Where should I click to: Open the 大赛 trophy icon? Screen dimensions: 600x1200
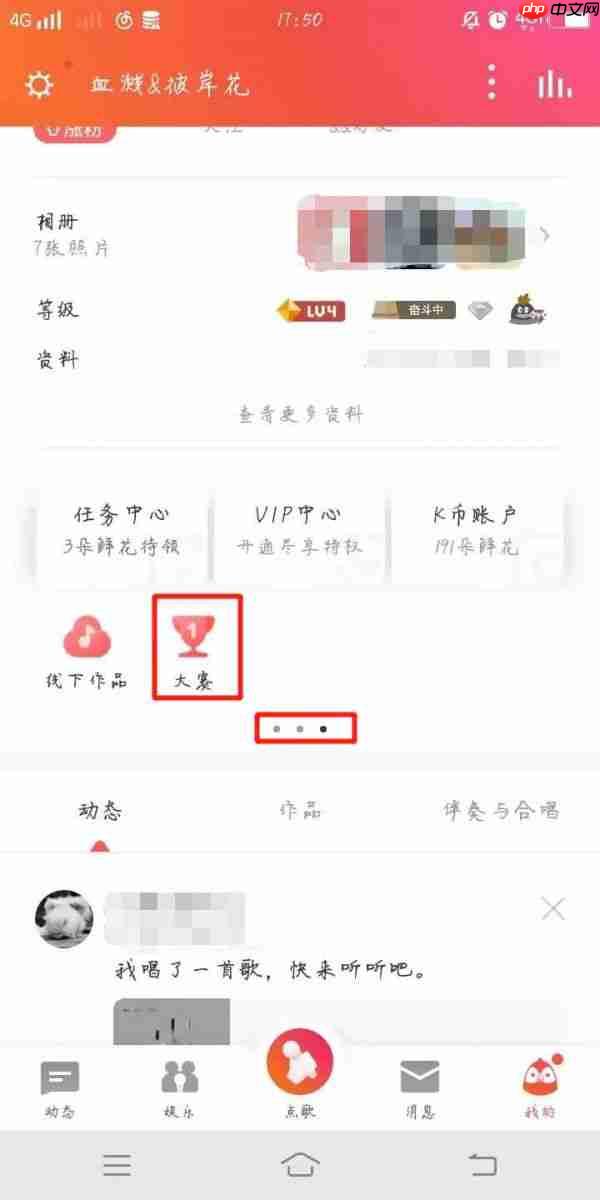[196, 648]
